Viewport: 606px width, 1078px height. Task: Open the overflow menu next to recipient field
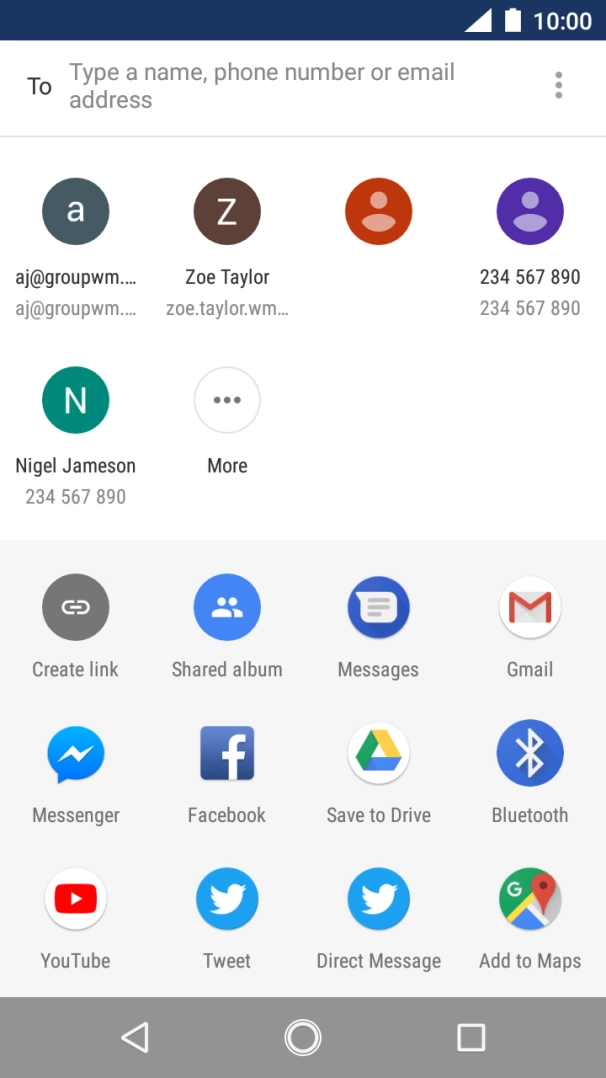tap(558, 86)
